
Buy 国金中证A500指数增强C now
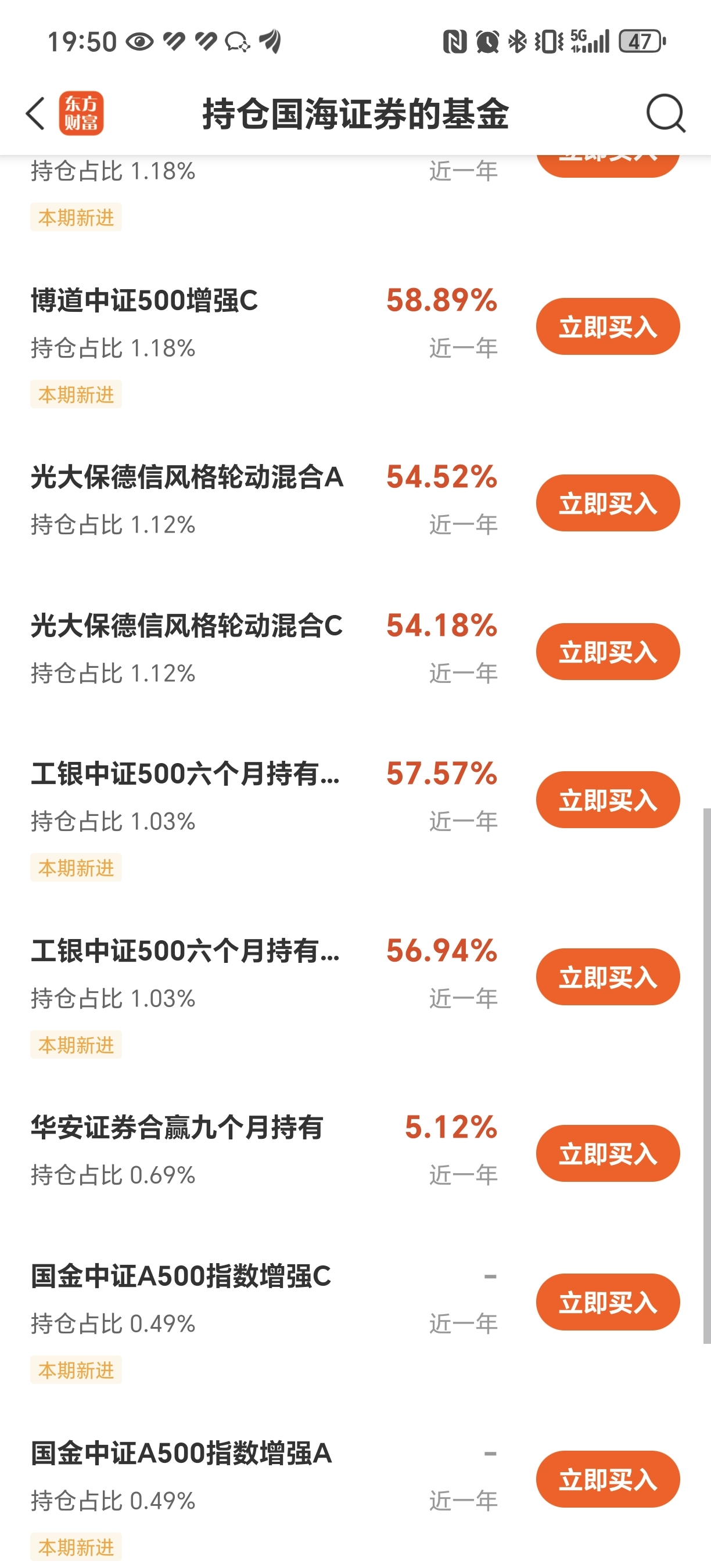pos(608,1301)
